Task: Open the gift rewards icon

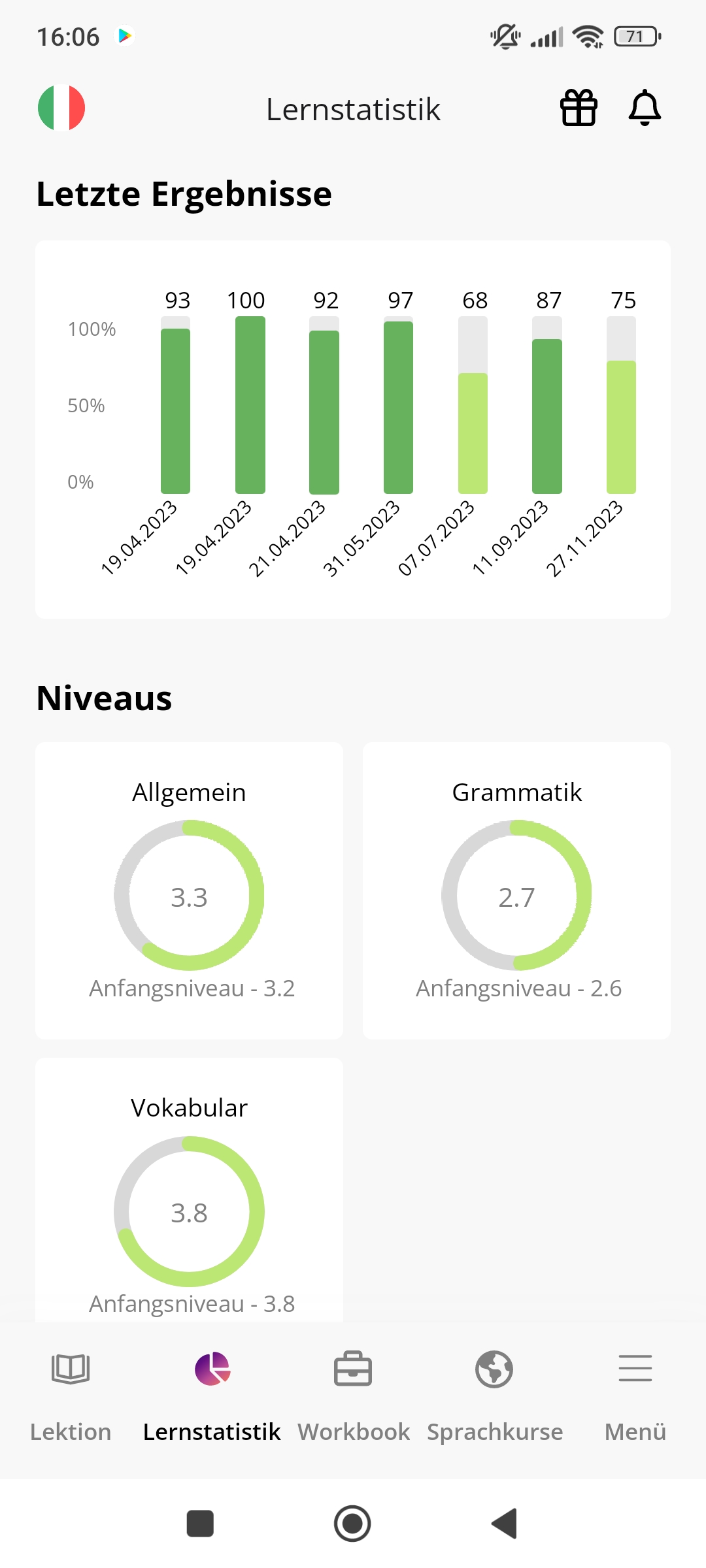Action: (x=579, y=108)
